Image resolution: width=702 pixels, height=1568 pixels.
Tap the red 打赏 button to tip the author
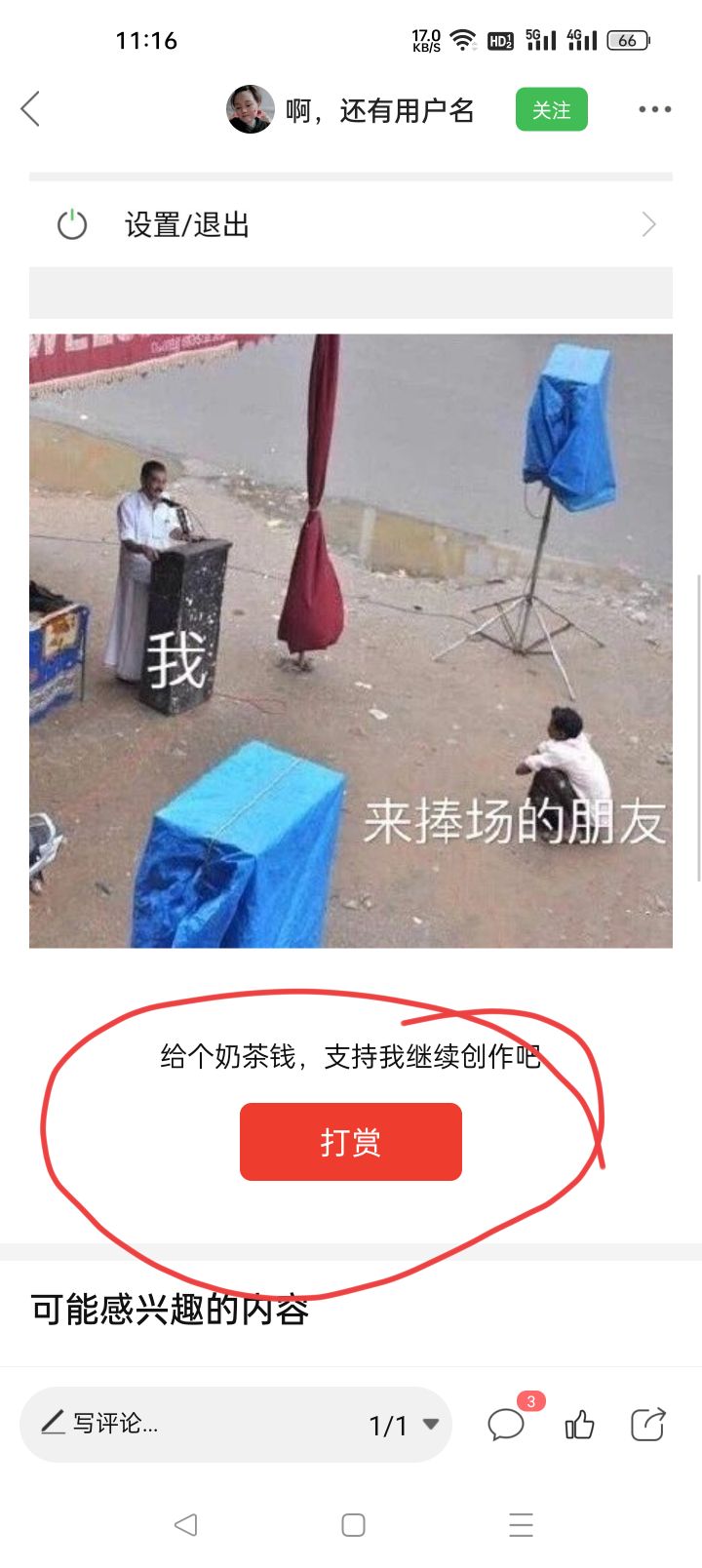tap(351, 1142)
